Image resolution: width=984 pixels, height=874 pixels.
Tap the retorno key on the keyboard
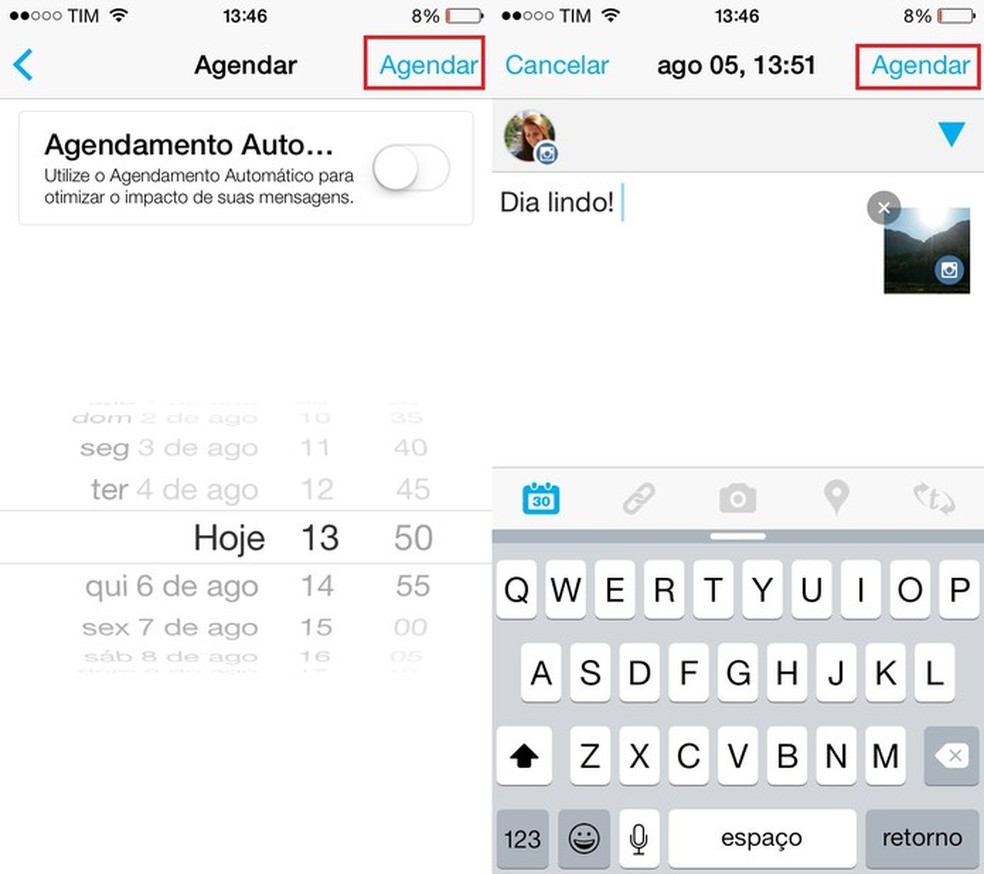click(922, 838)
